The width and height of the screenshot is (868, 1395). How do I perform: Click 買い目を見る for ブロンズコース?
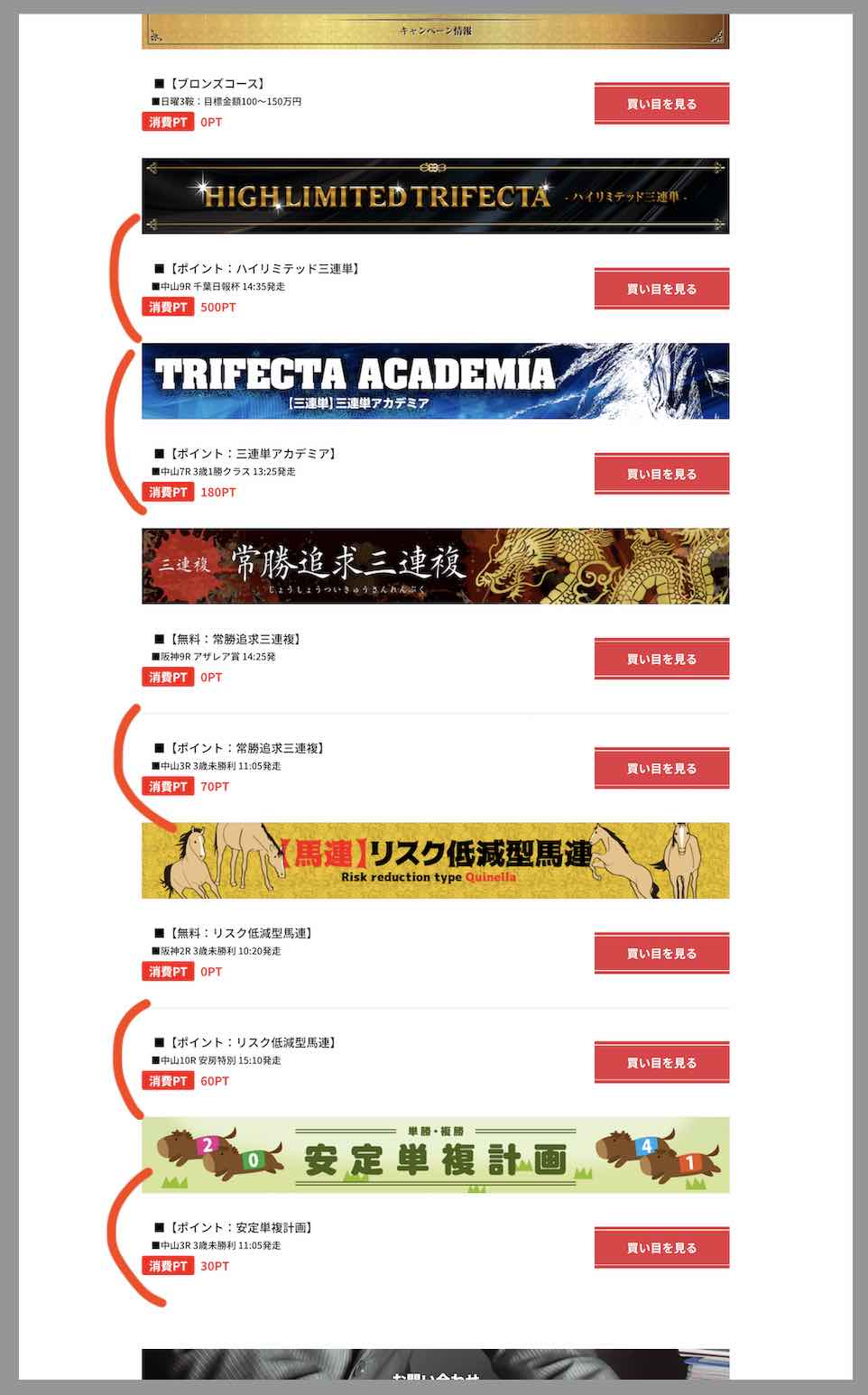tap(660, 103)
